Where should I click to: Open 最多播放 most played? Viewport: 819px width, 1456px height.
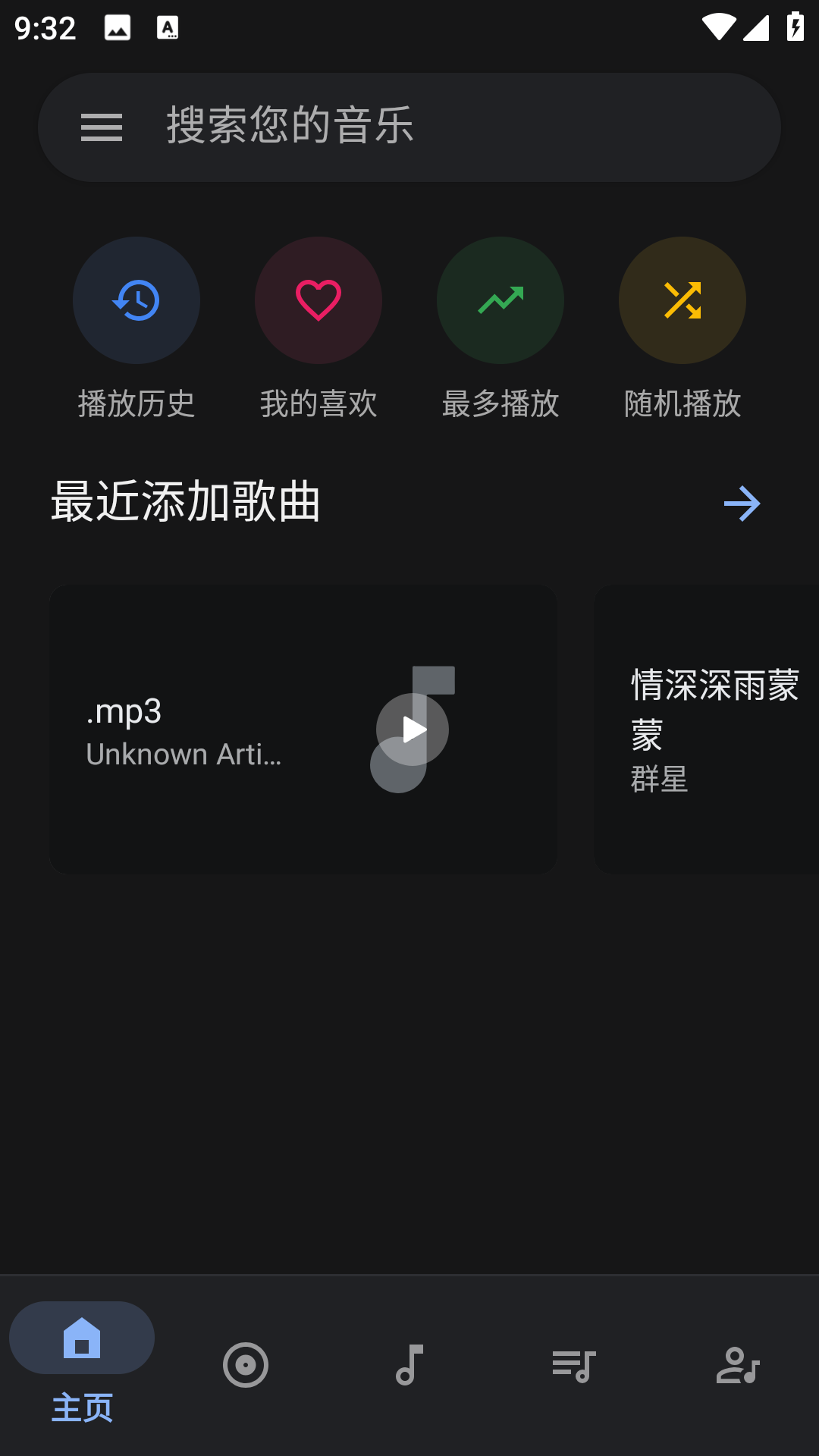pos(500,301)
